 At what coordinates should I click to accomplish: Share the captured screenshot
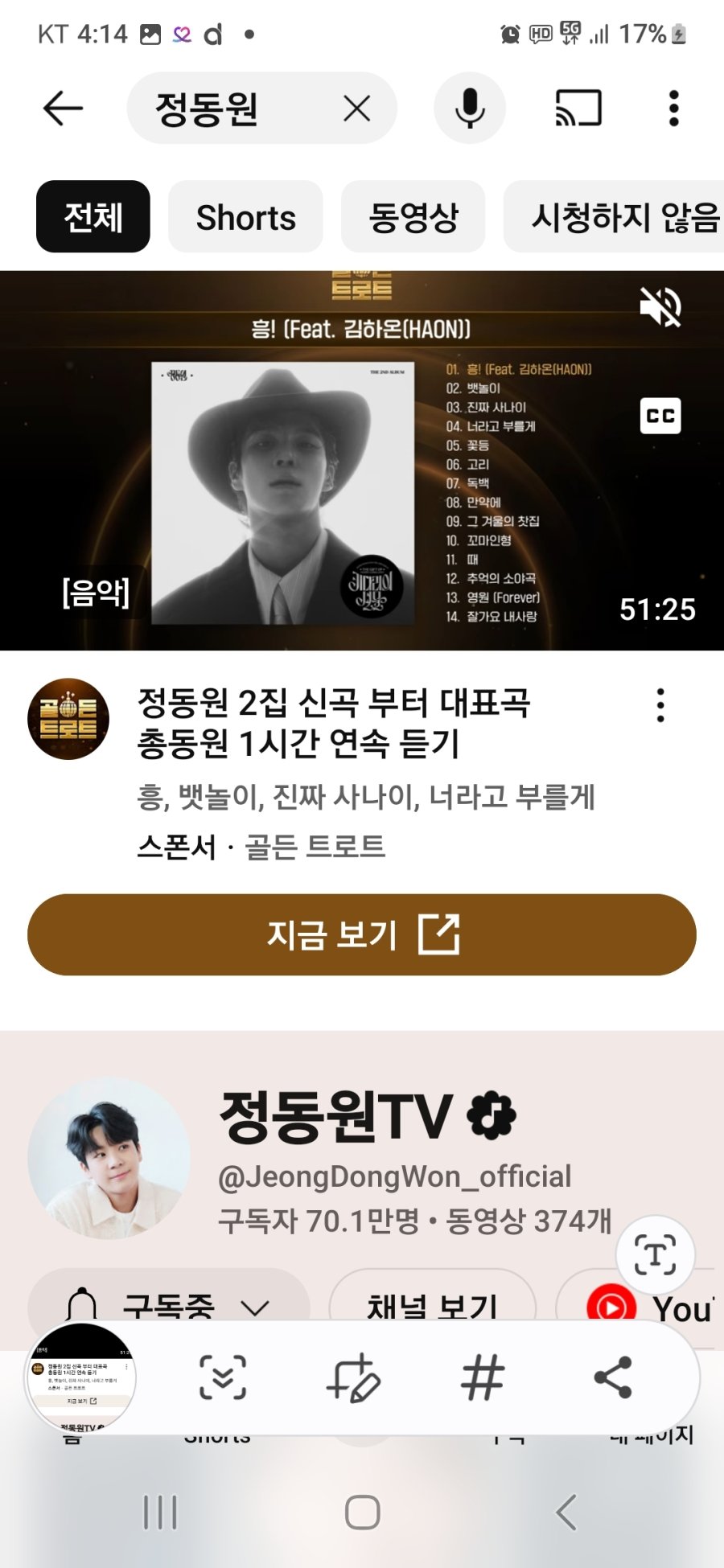pos(613,1377)
